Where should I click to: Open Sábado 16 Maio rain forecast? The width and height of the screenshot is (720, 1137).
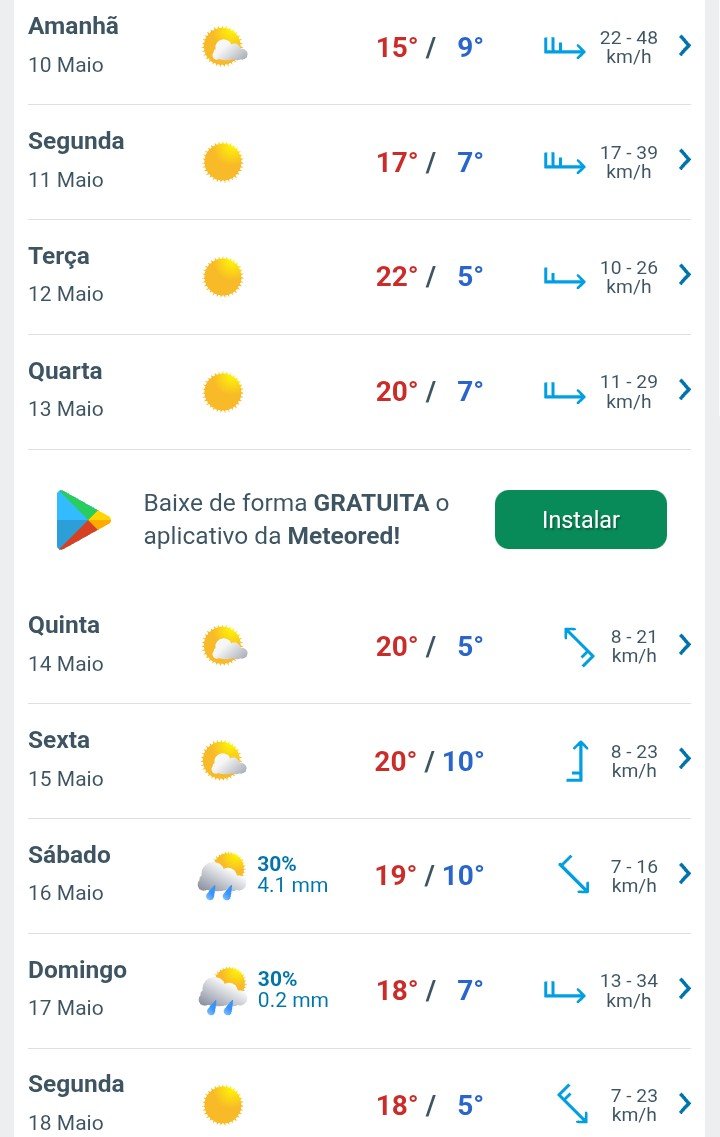[x=360, y=875]
